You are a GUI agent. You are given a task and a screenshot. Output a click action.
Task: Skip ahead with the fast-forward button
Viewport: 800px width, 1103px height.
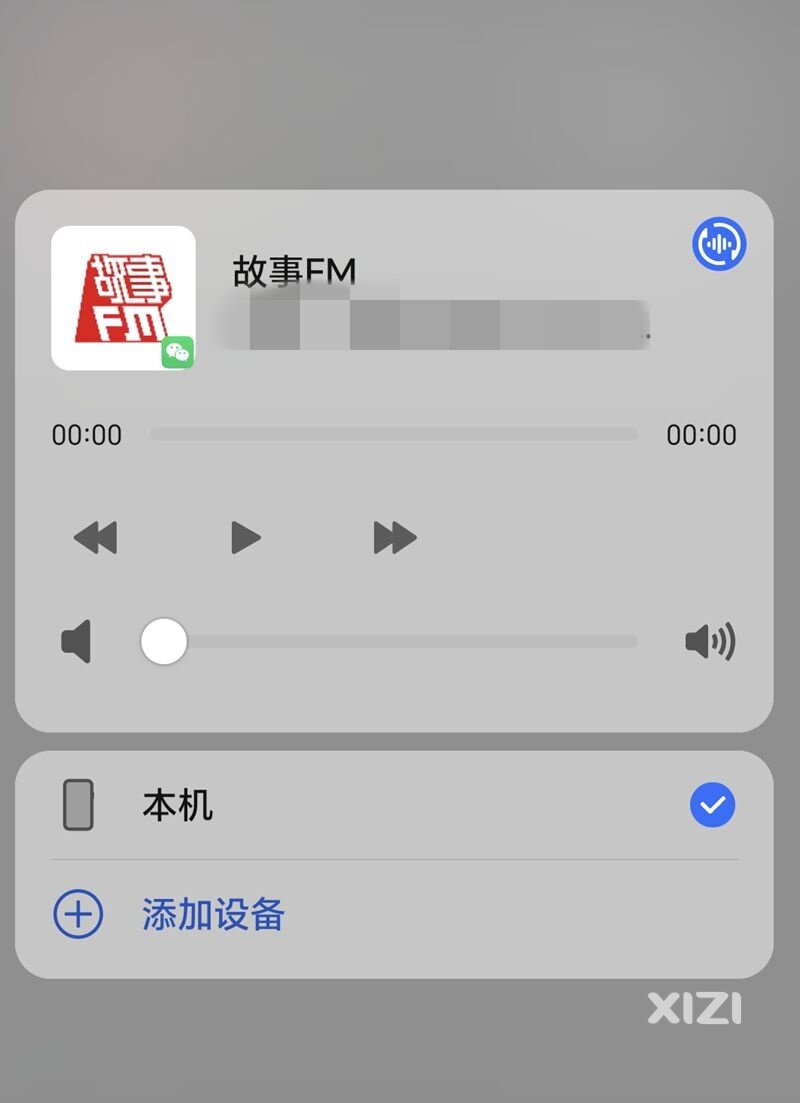395,538
